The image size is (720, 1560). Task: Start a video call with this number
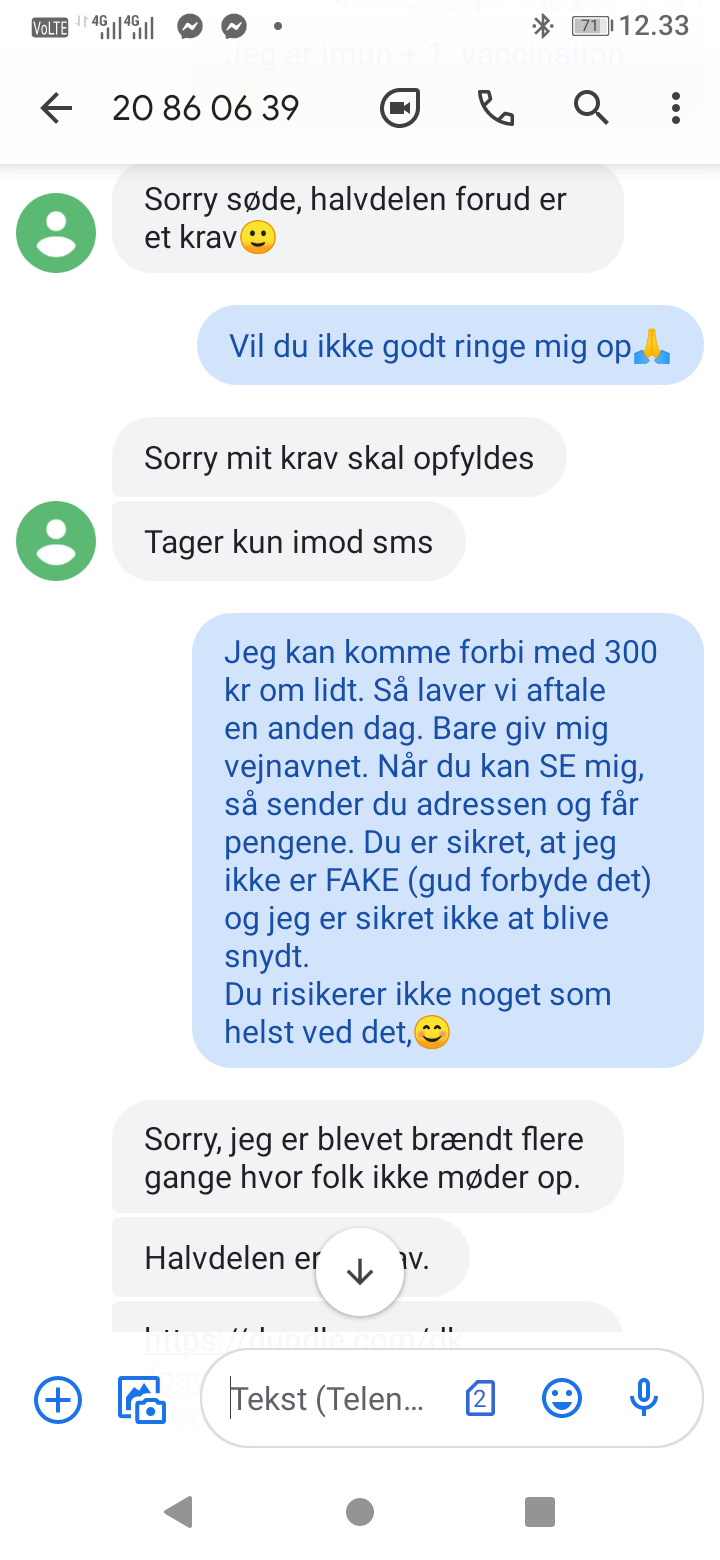[400, 108]
